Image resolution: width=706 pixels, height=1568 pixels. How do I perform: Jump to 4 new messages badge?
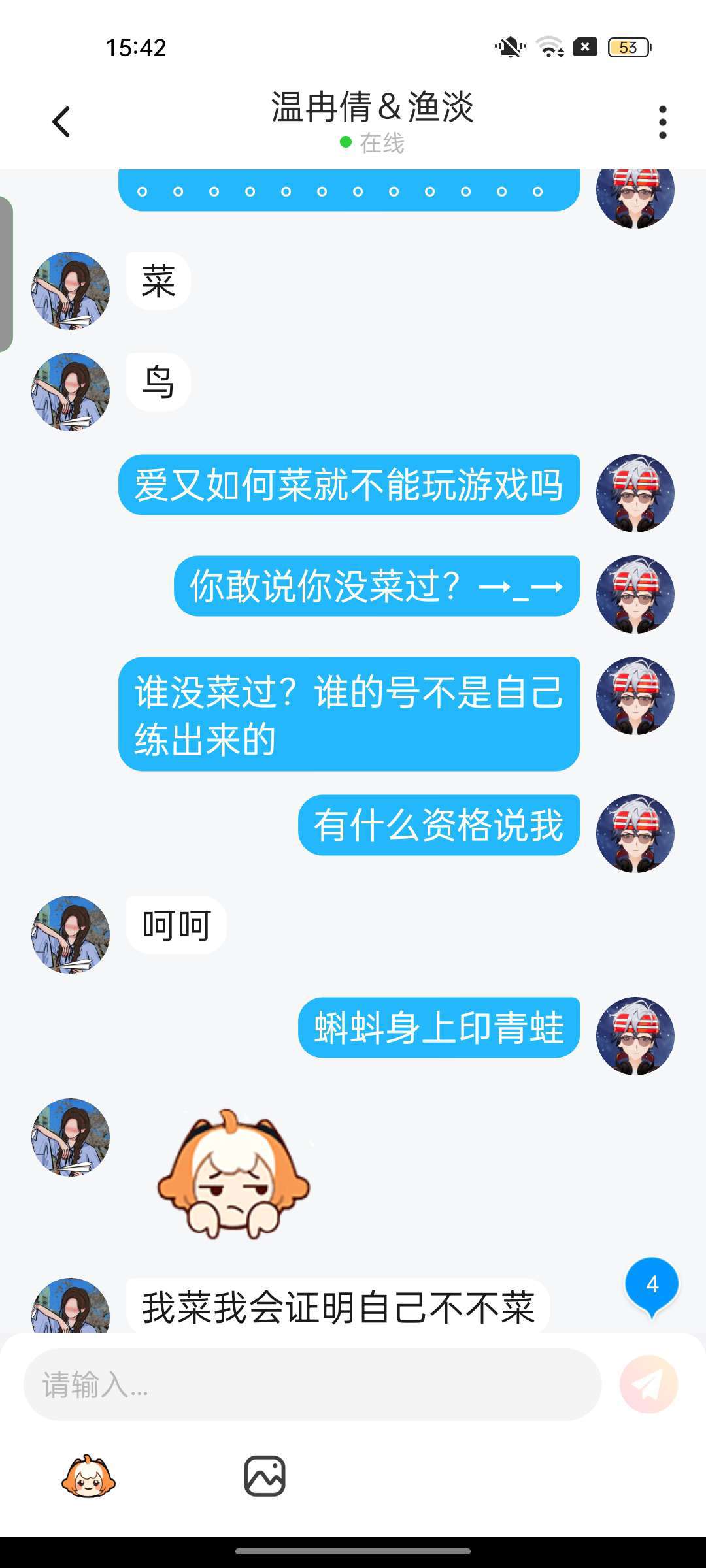652,1285
